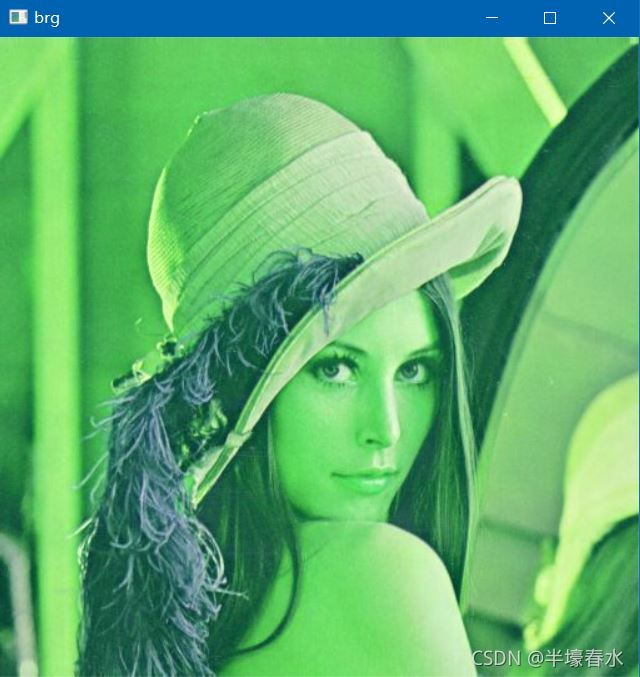
Task: Close the brg window
Action: coord(608,18)
